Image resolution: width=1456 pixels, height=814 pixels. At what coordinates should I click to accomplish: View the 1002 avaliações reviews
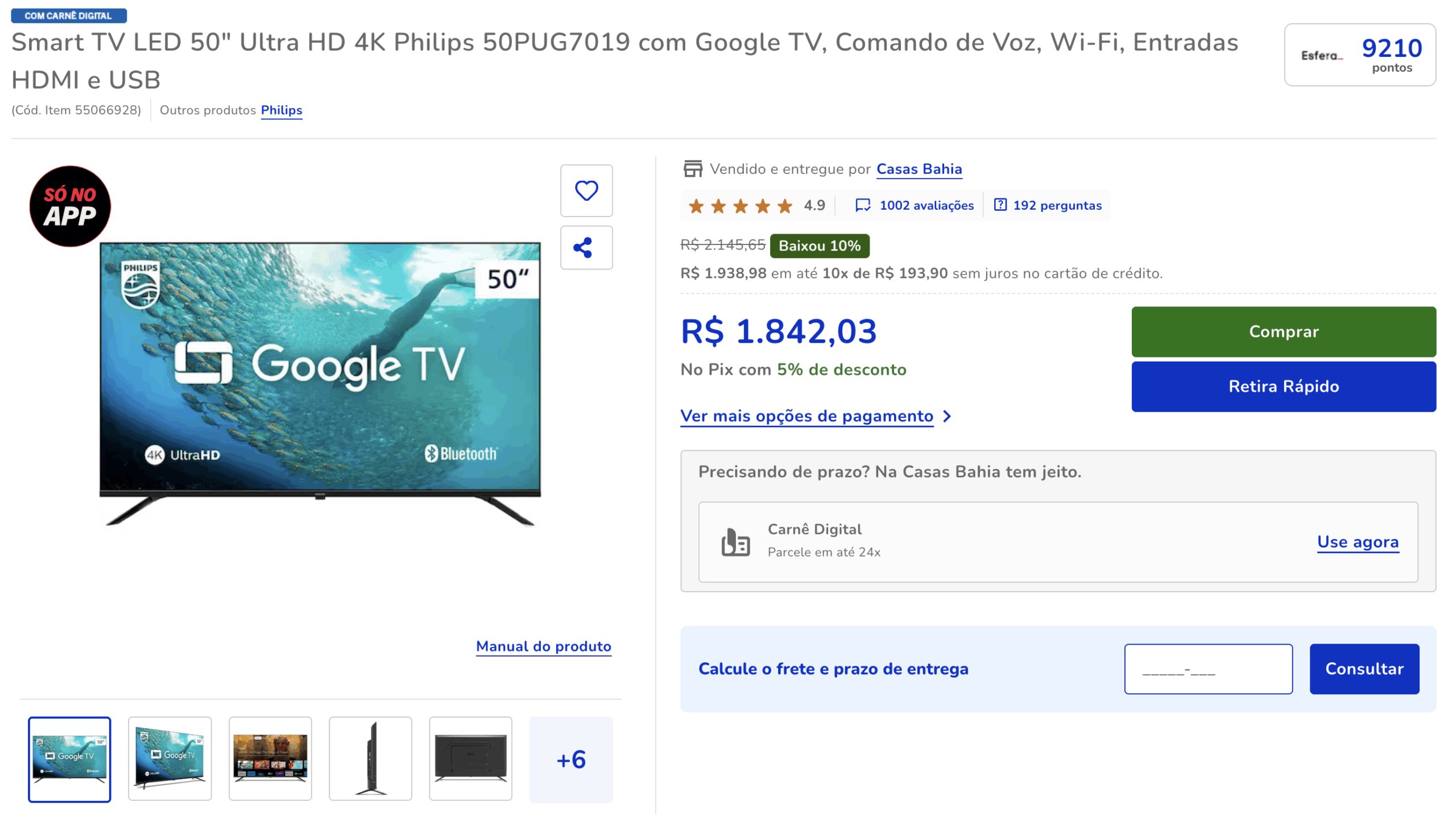click(925, 205)
